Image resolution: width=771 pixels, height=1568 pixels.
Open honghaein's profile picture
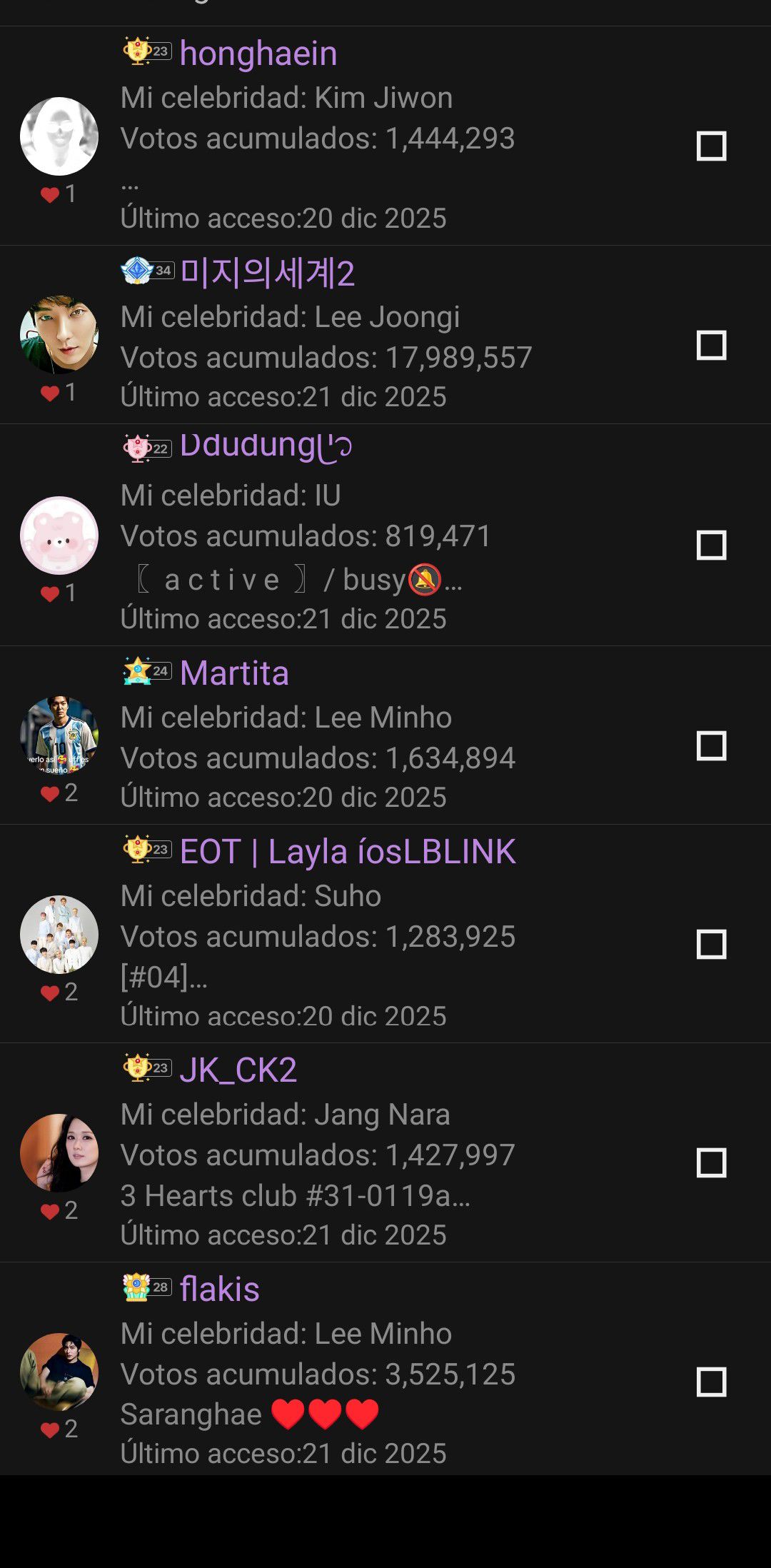tap(59, 136)
